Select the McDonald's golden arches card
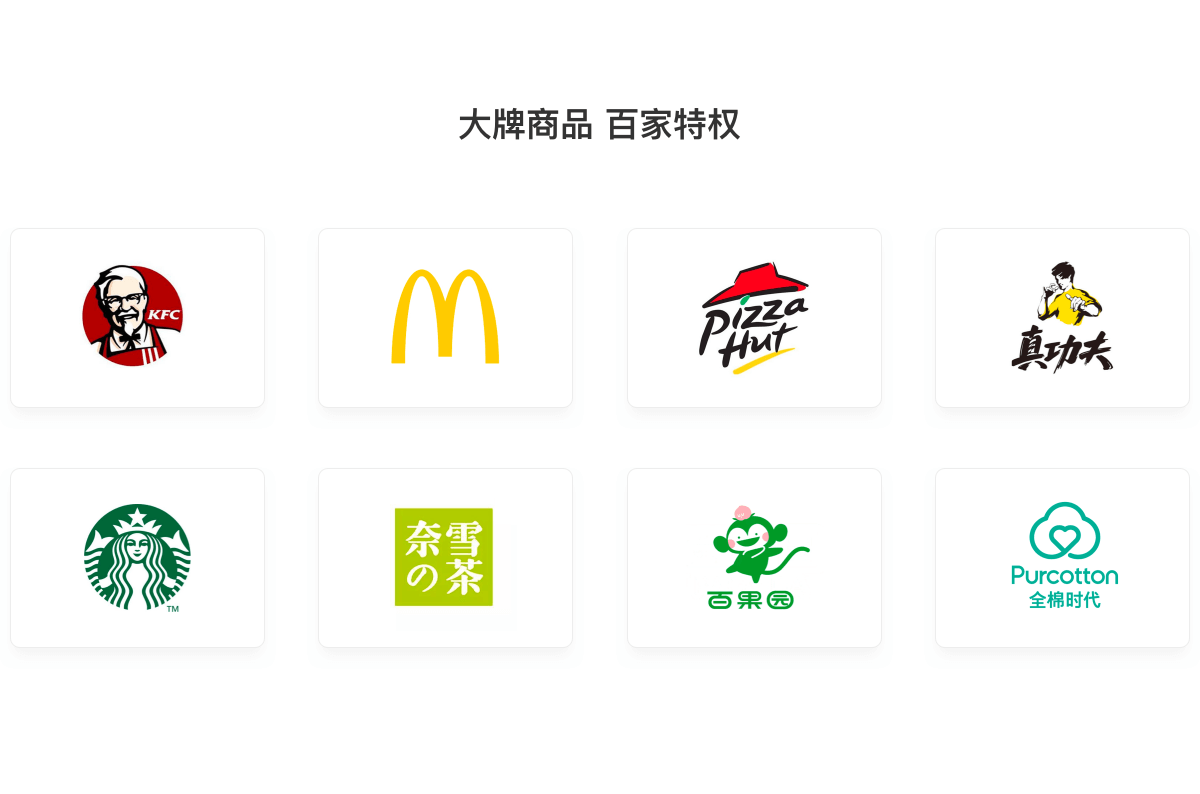 pyautogui.click(x=445, y=317)
